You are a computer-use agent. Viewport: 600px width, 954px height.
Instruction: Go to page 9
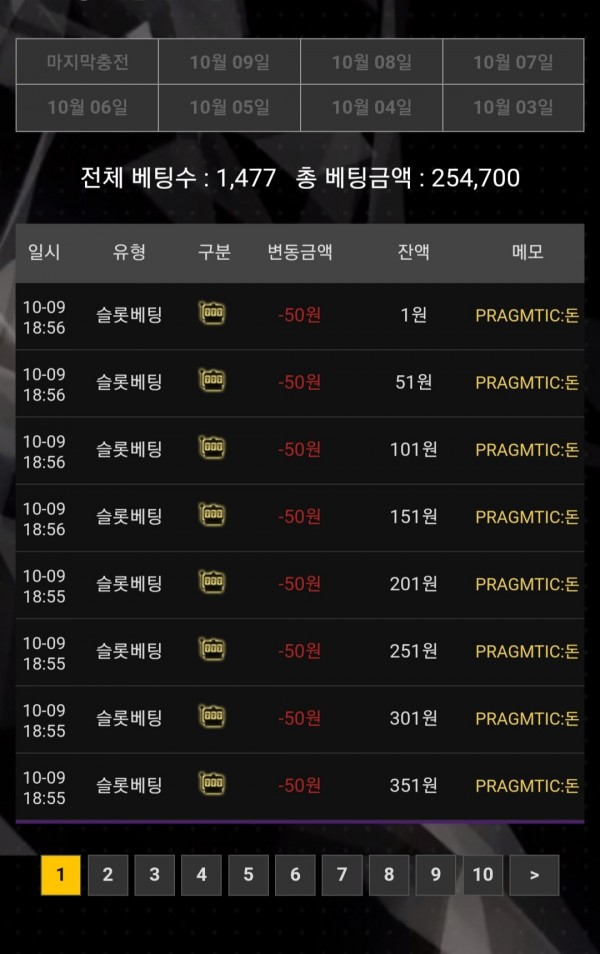[x=435, y=875]
